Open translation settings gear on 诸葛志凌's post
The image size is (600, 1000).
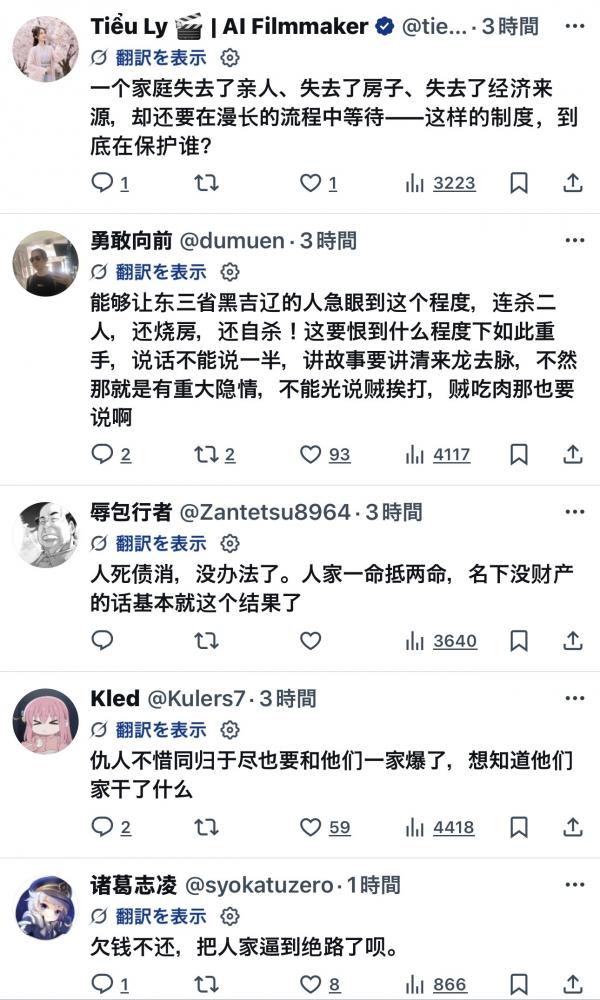(229, 916)
